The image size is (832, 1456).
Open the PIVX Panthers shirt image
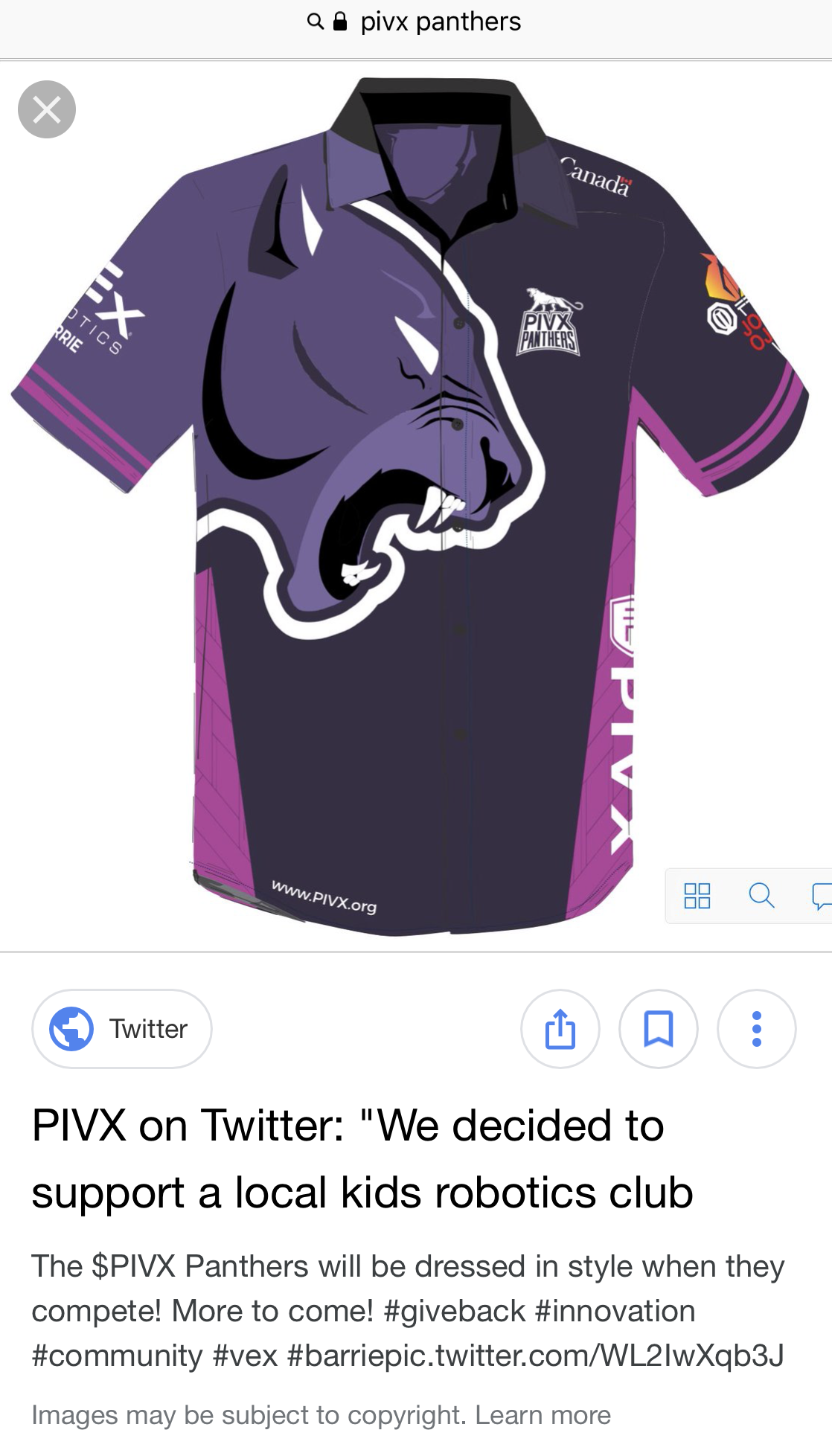point(409,506)
